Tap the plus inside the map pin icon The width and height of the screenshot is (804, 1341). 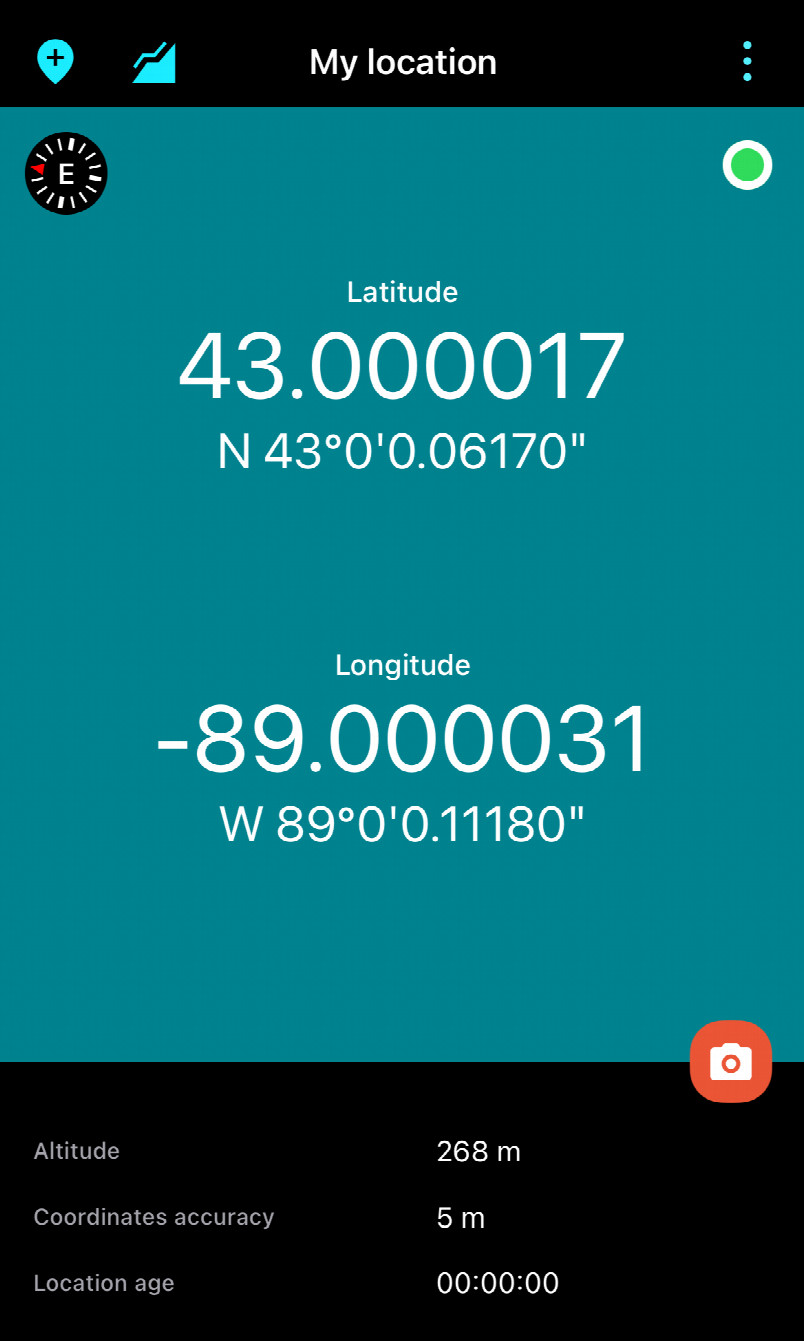click(x=55, y=57)
